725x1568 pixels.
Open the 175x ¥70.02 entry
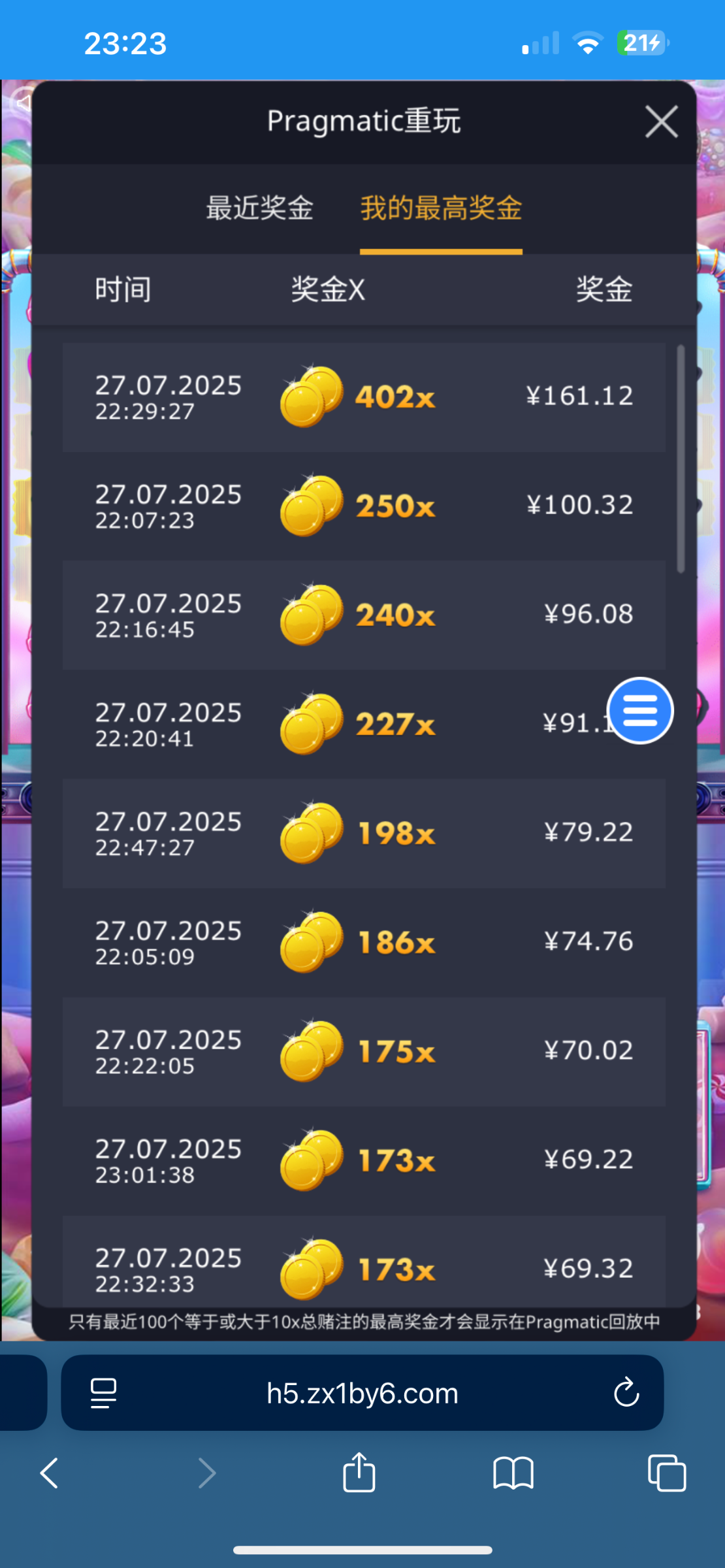point(364,1052)
